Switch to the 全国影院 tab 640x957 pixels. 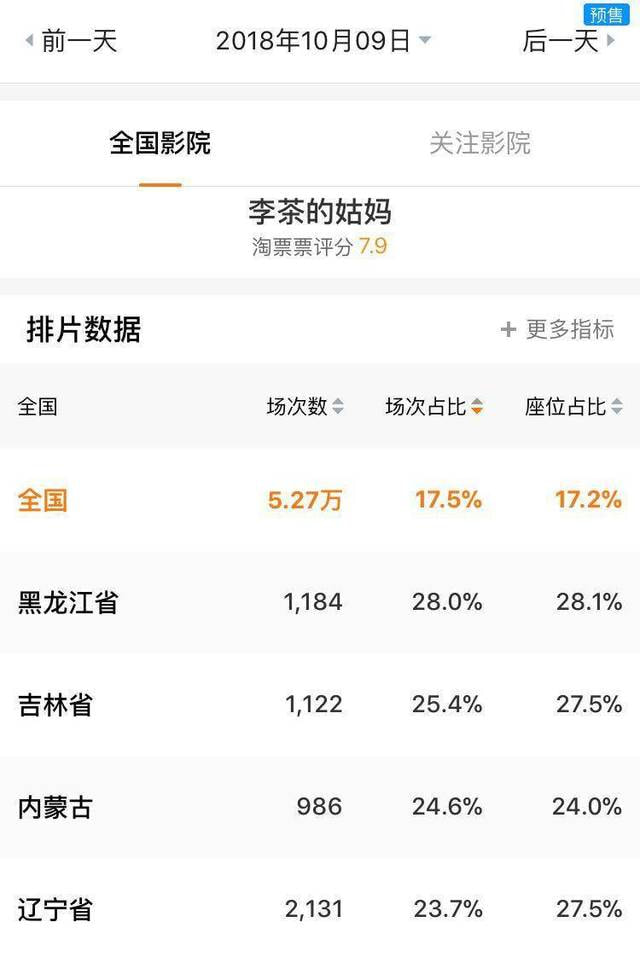160,143
